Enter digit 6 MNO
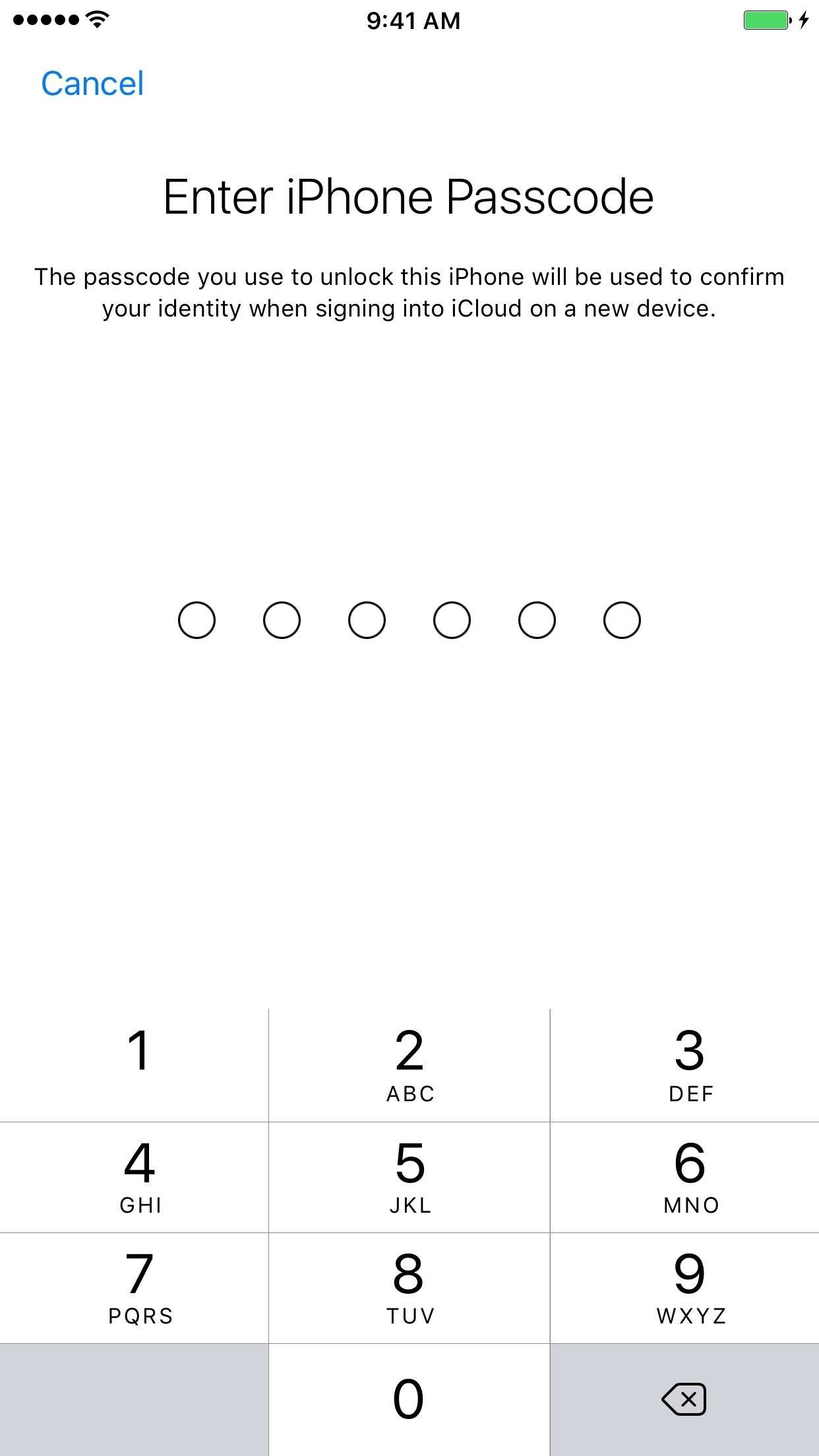This screenshot has width=819, height=1456. coord(686,1177)
